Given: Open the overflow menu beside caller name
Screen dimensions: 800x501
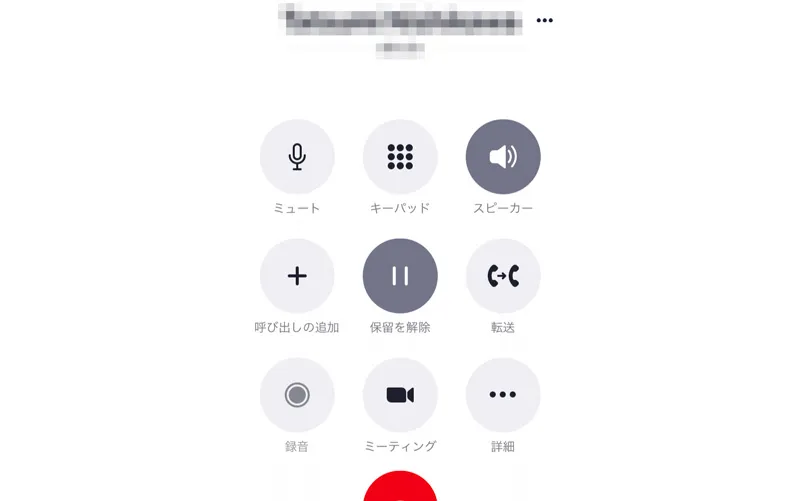Looking at the screenshot, I should pyautogui.click(x=544, y=20).
